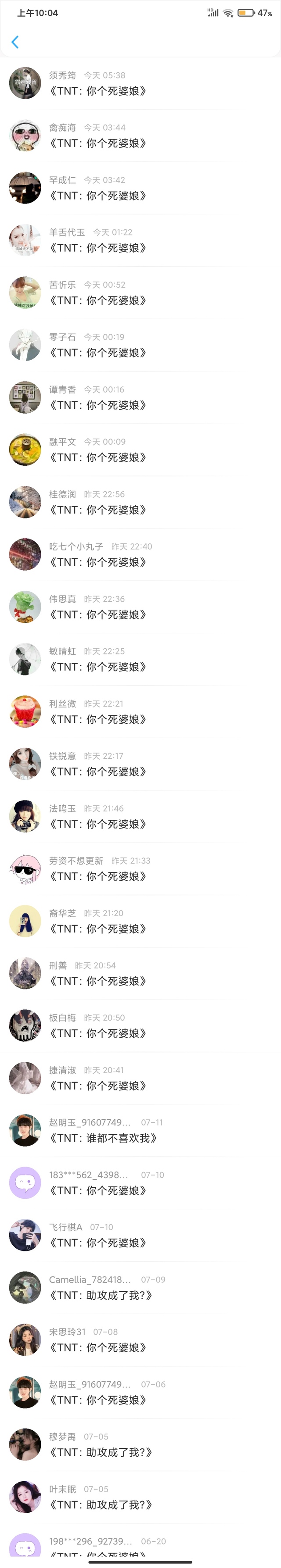Open 劳资不想更新's entry
The image size is (281, 1568).
click(x=140, y=868)
